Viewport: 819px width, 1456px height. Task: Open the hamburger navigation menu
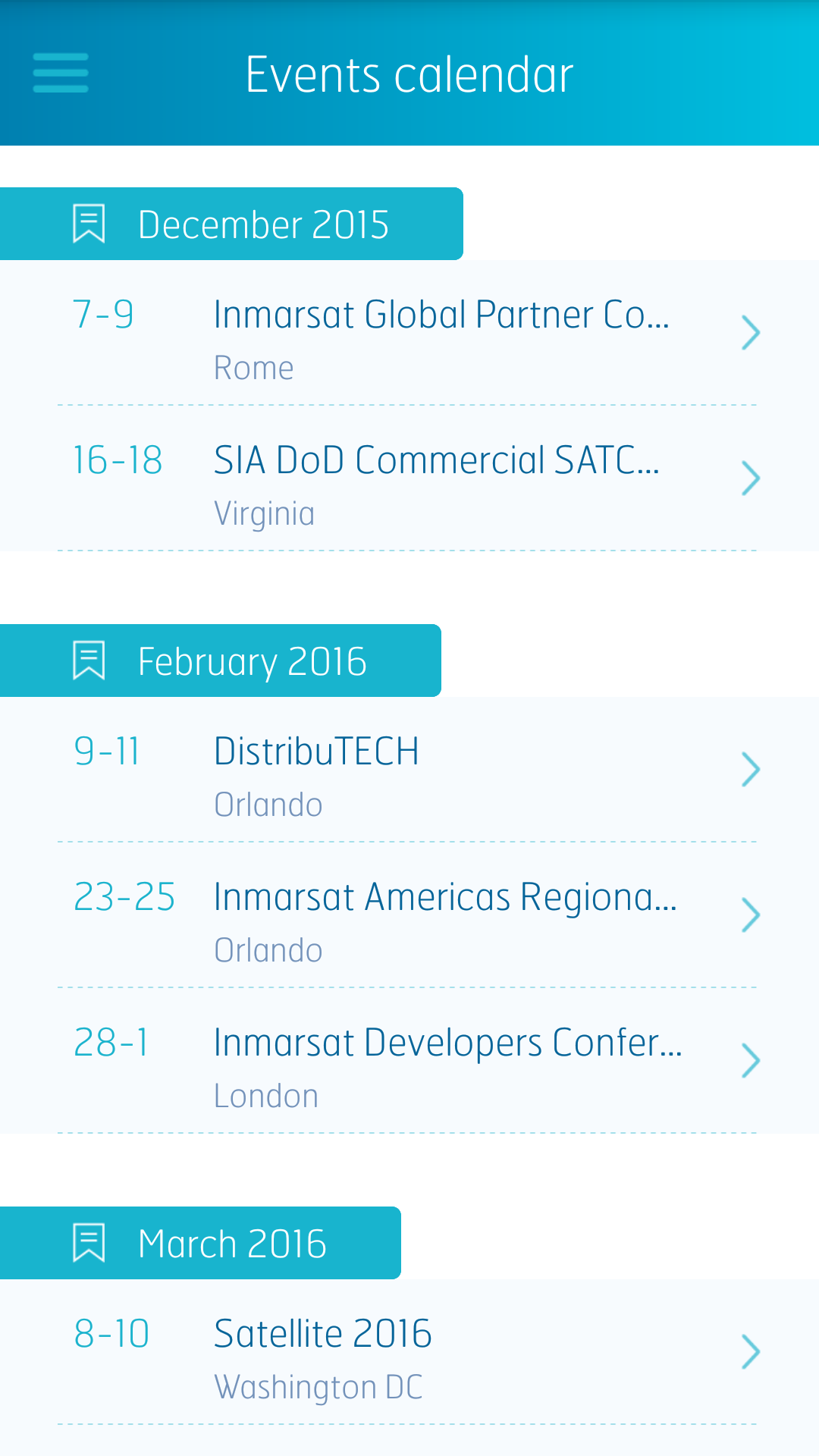(60, 74)
